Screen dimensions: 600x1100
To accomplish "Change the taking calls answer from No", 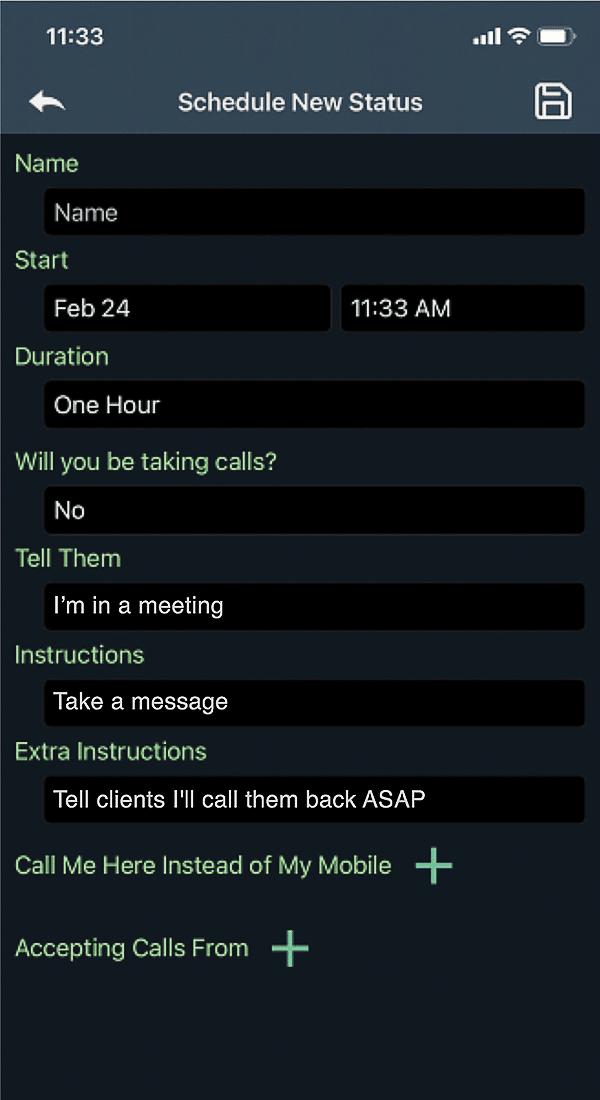I will (314, 510).
